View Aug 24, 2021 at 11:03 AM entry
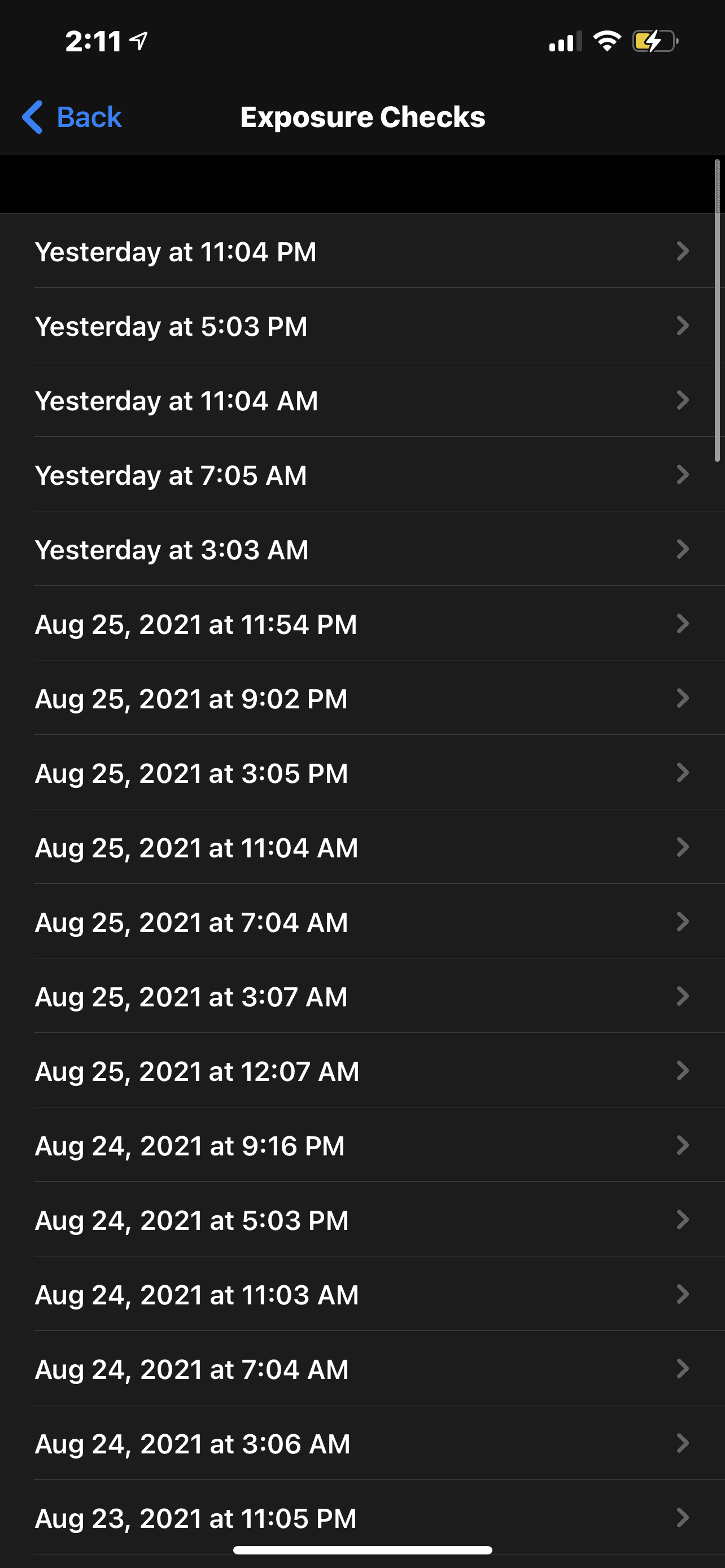This screenshot has width=725, height=1568. click(x=361, y=1295)
